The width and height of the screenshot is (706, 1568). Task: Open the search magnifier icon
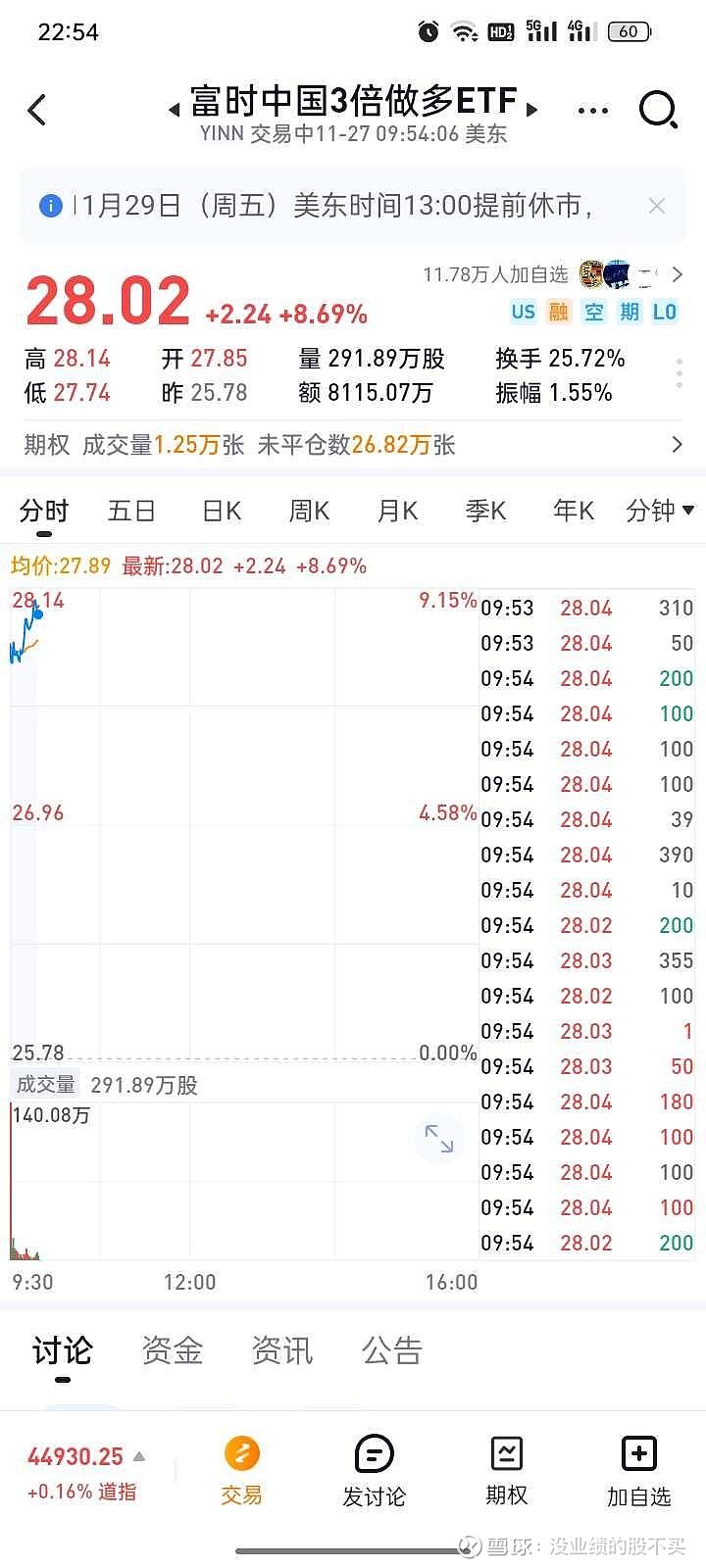click(x=659, y=110)
